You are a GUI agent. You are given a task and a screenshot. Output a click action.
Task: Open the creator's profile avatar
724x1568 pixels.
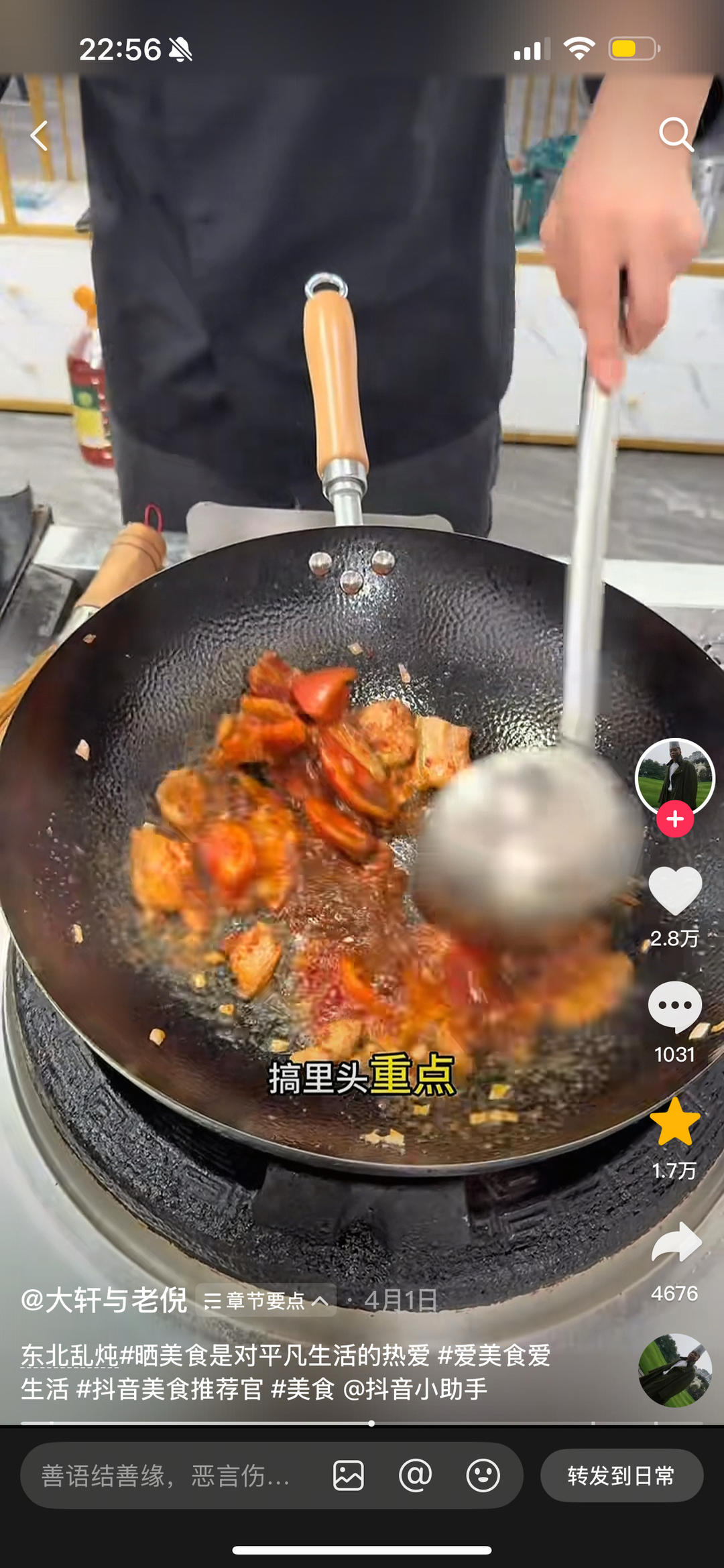(x=675, y=777)
